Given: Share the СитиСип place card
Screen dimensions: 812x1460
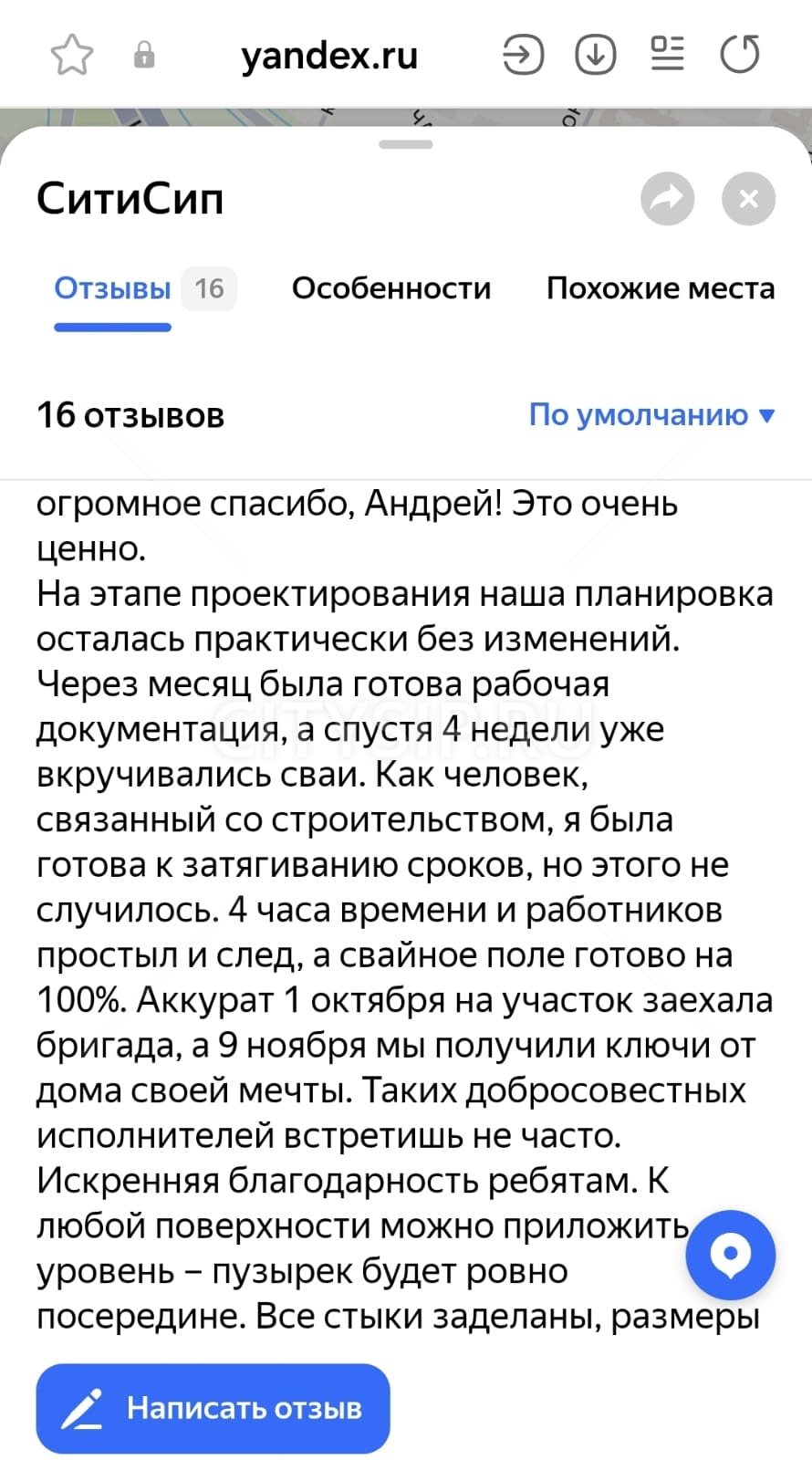Looking at the screenshot, I should tap(667, 198).
